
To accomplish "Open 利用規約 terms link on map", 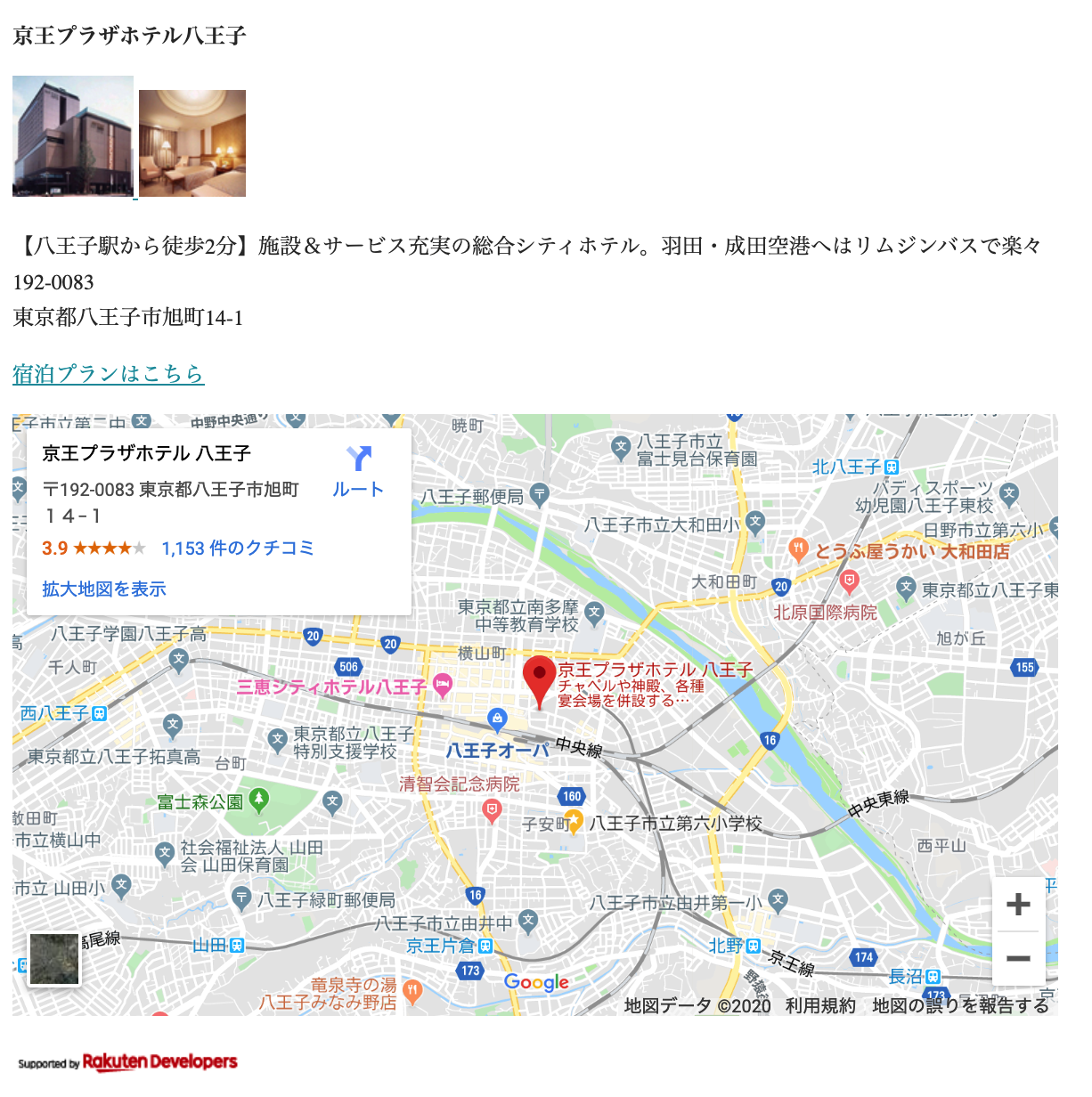I will tap(820, 1005).
